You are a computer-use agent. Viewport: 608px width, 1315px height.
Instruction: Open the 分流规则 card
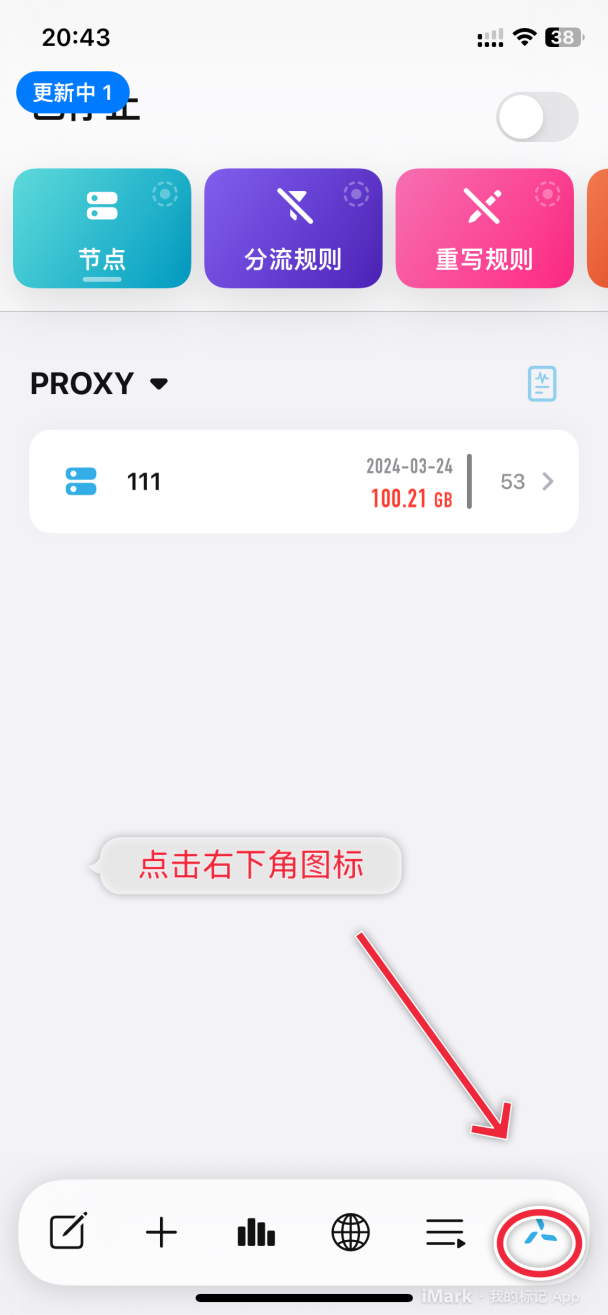tap(293, 228)
